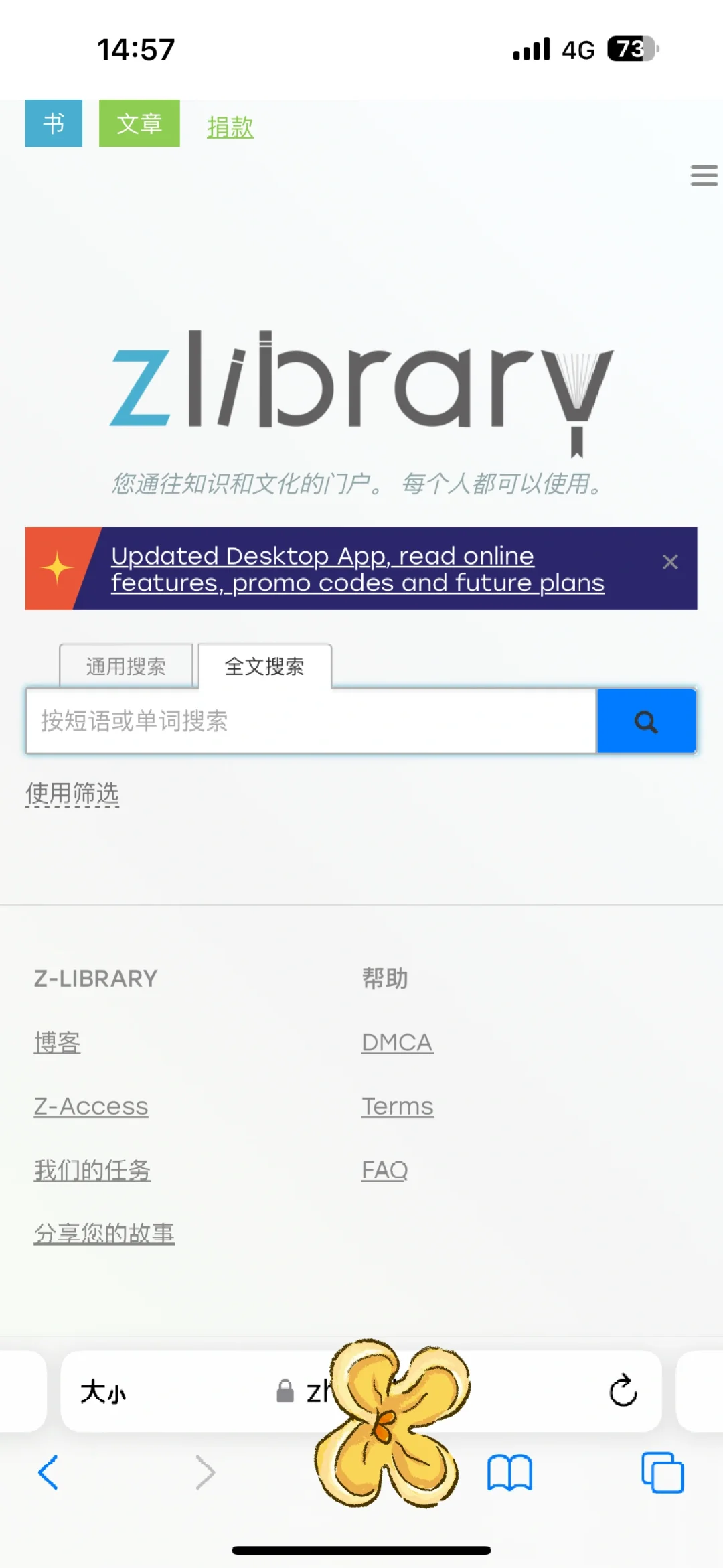Open the Terms link
The width and height of the screenshot is (723, 1568).
point(398,1107)
